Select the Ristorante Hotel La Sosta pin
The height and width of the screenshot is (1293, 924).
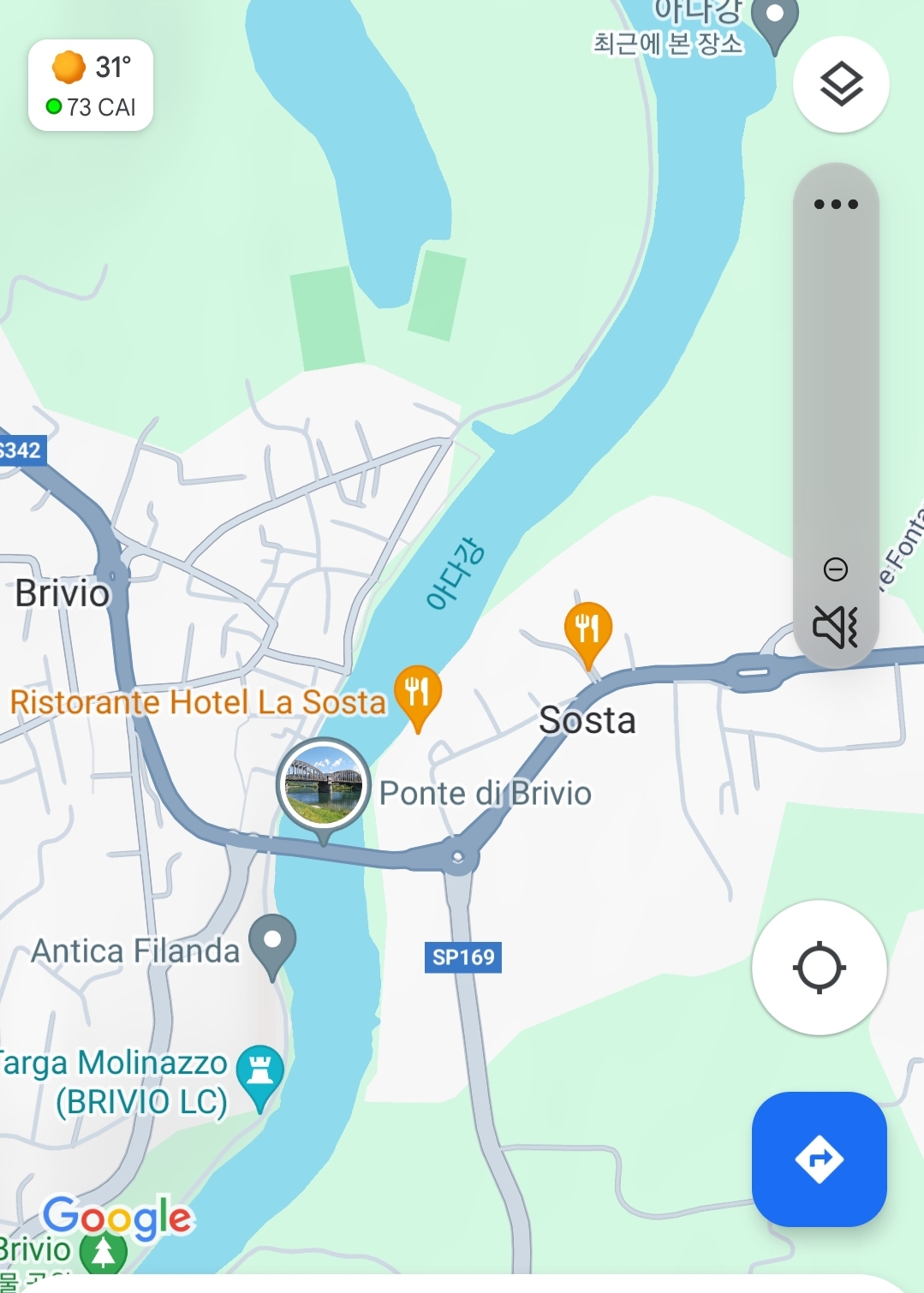pyautogui.click(x=418, y=694)
